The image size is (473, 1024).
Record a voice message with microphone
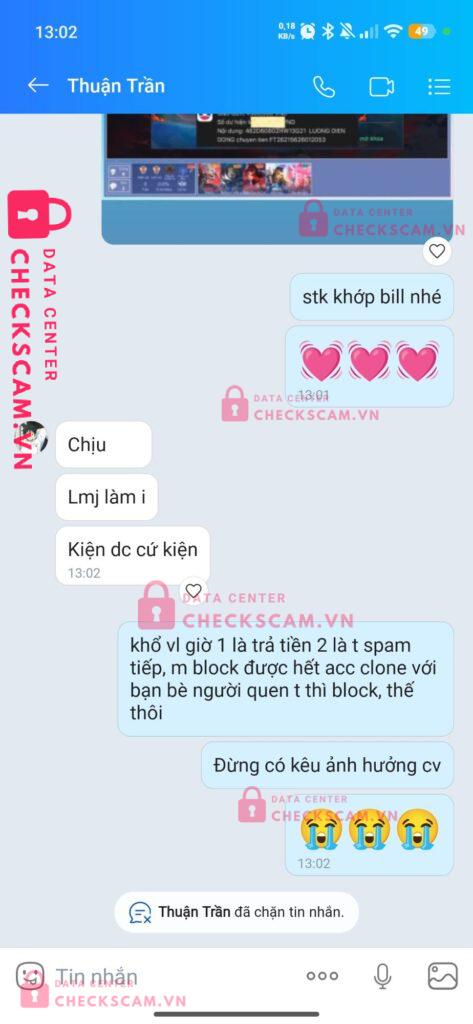pyautogui.click(x=382, y=976)
